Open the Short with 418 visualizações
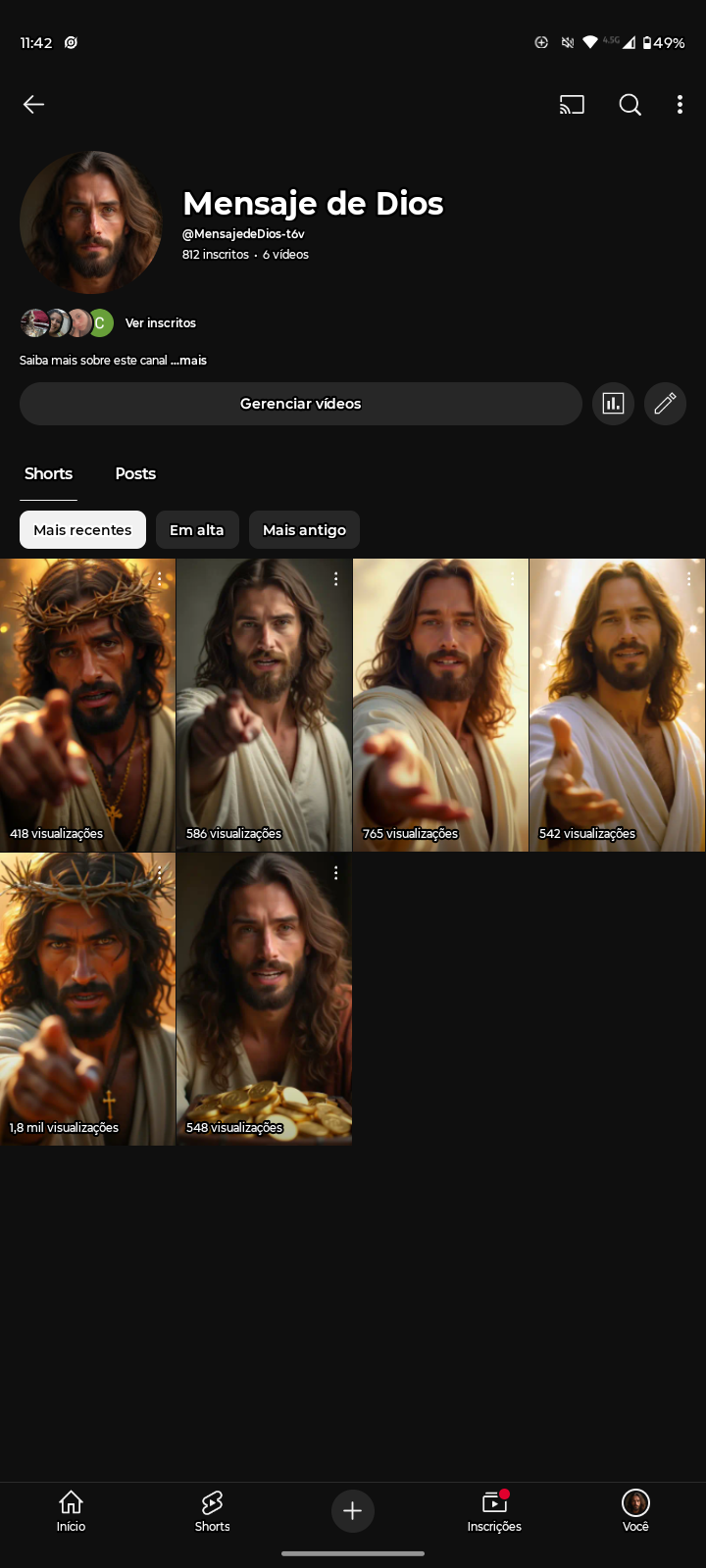 click(x=87, y=705)
